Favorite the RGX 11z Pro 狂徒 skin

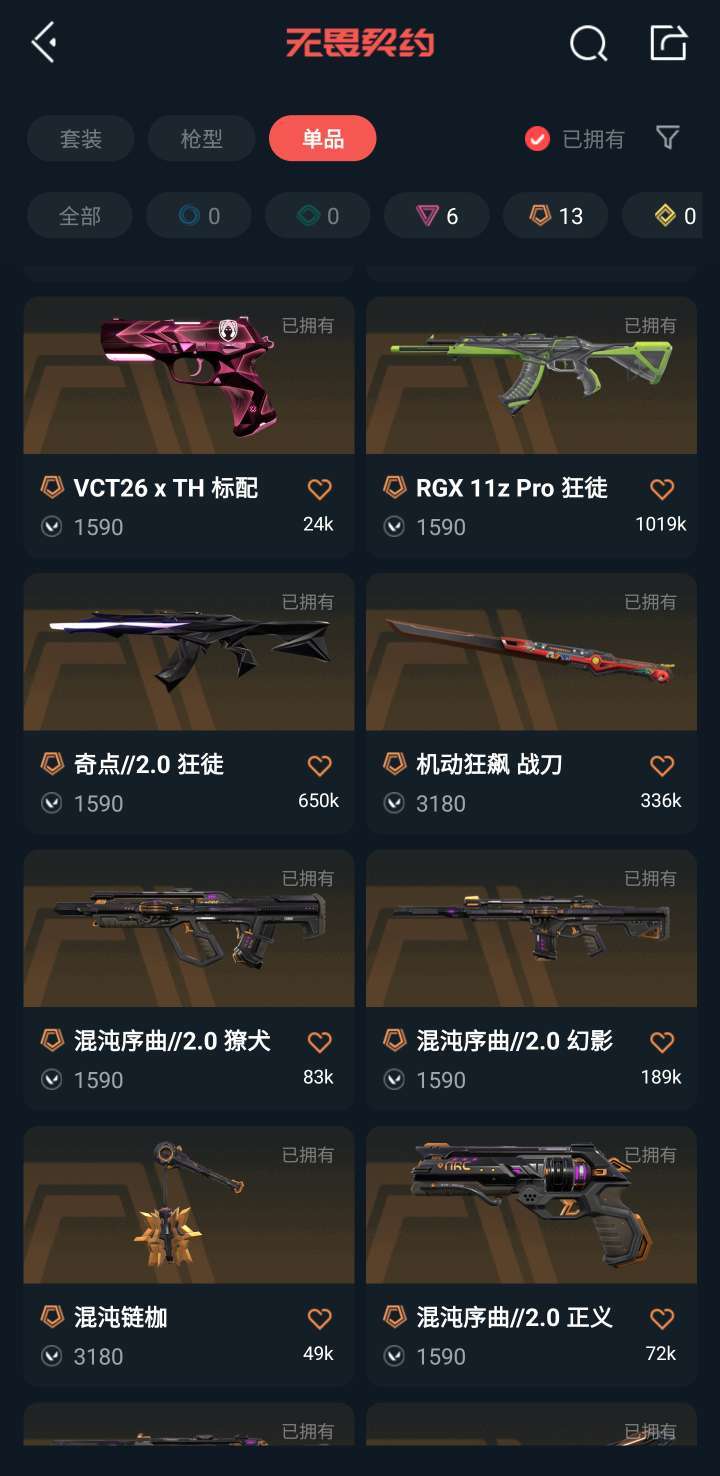[662, 489]
